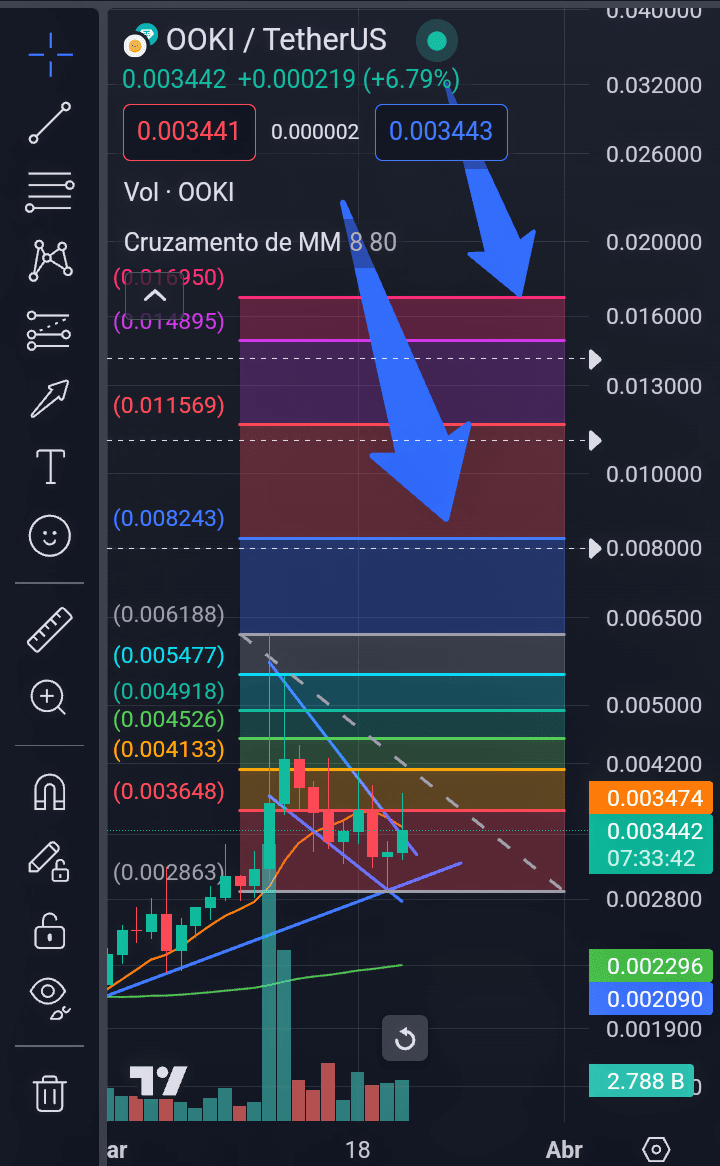Screen dimensions: 720x1166
Task: Click the Cruzamento de MM 8 80 indicator label
Action: [260, 242]
